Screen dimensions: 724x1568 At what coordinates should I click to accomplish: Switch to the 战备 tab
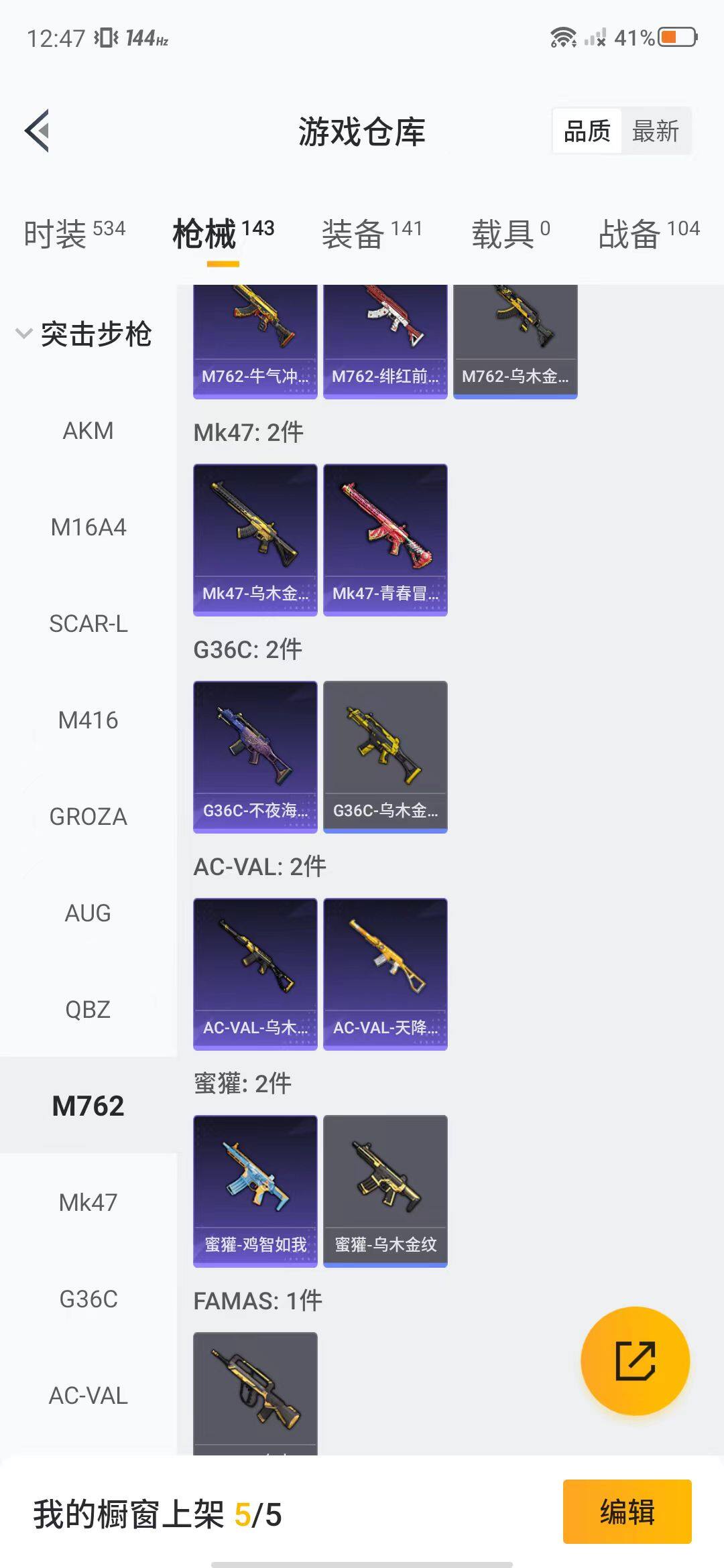[x=648, y=233]
